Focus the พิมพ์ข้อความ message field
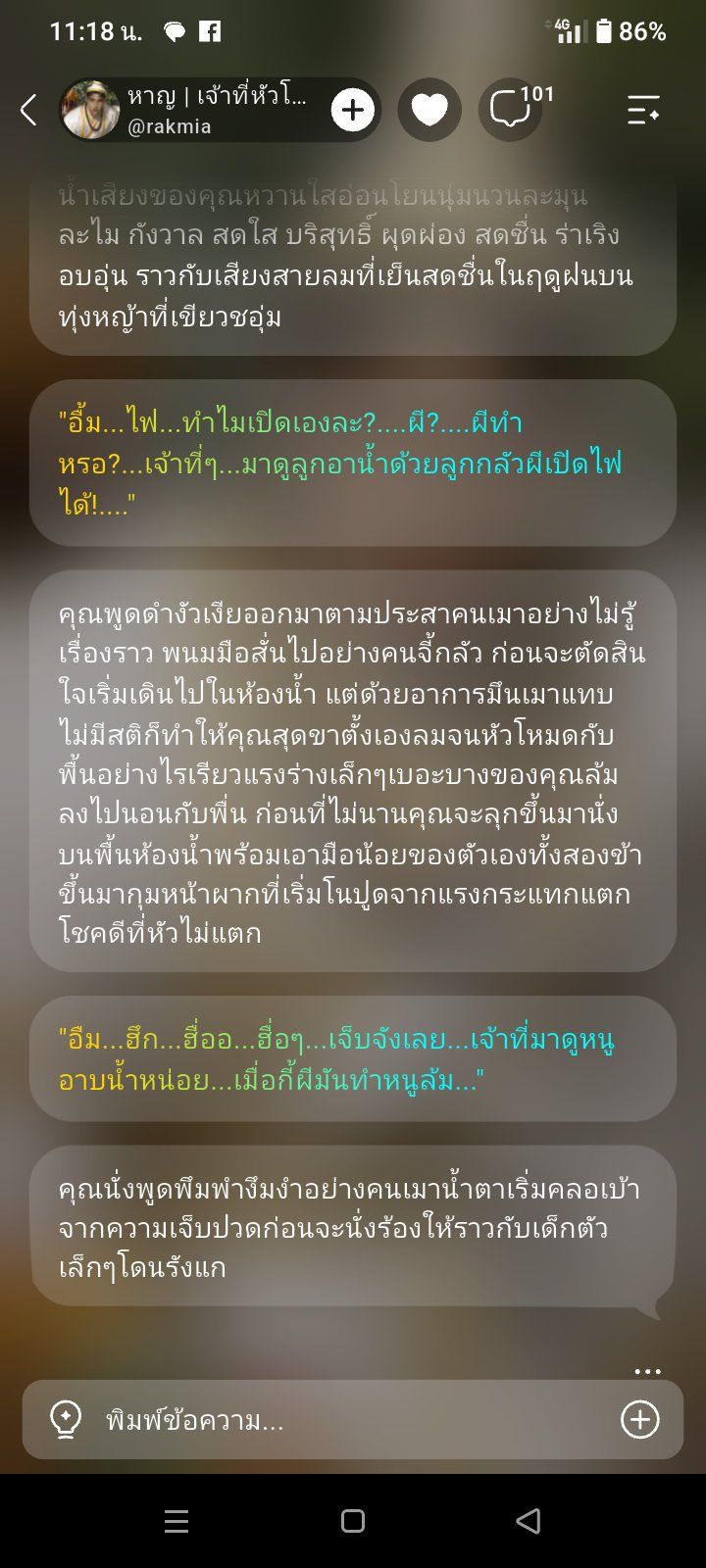Screen dimensions: 706x1568 353,1420
